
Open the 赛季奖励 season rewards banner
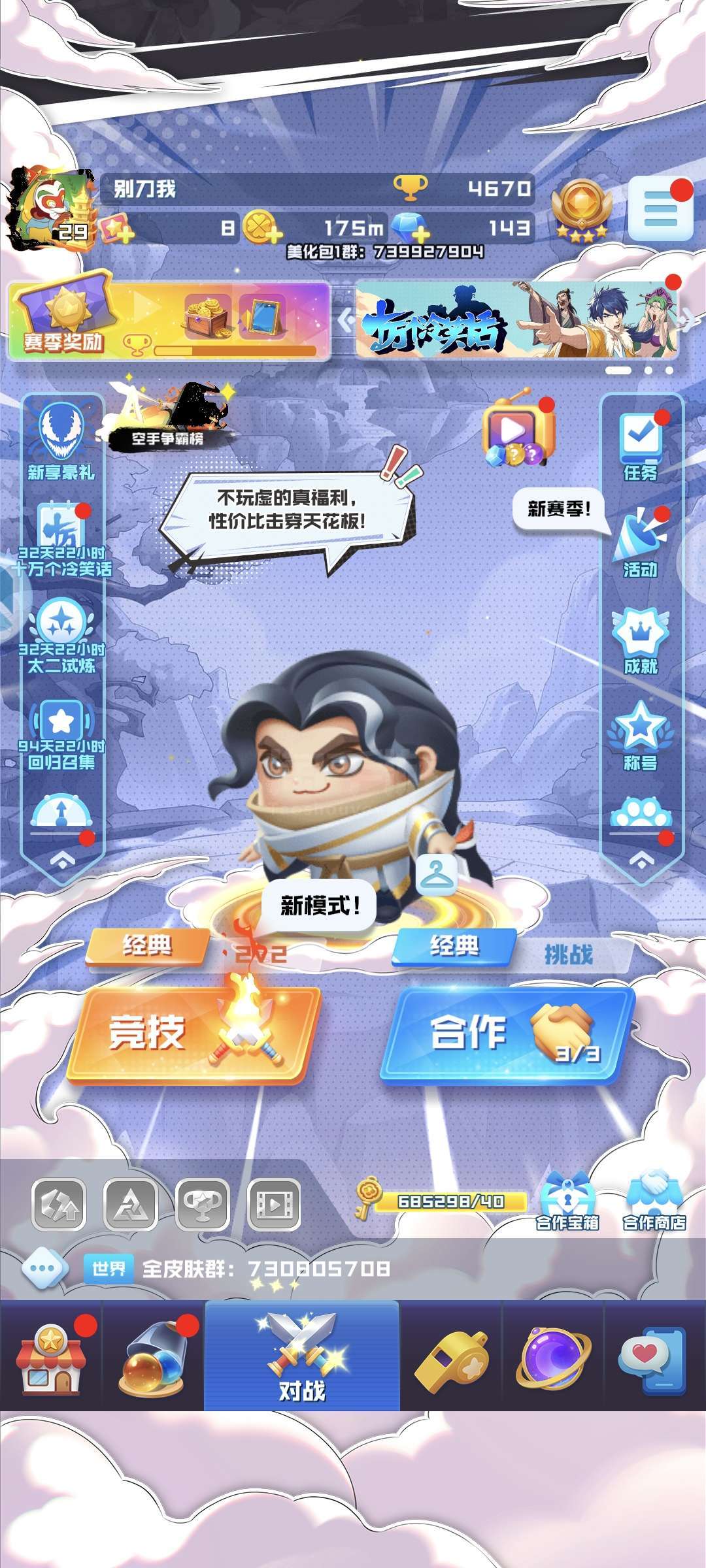[x=169, y=321]
